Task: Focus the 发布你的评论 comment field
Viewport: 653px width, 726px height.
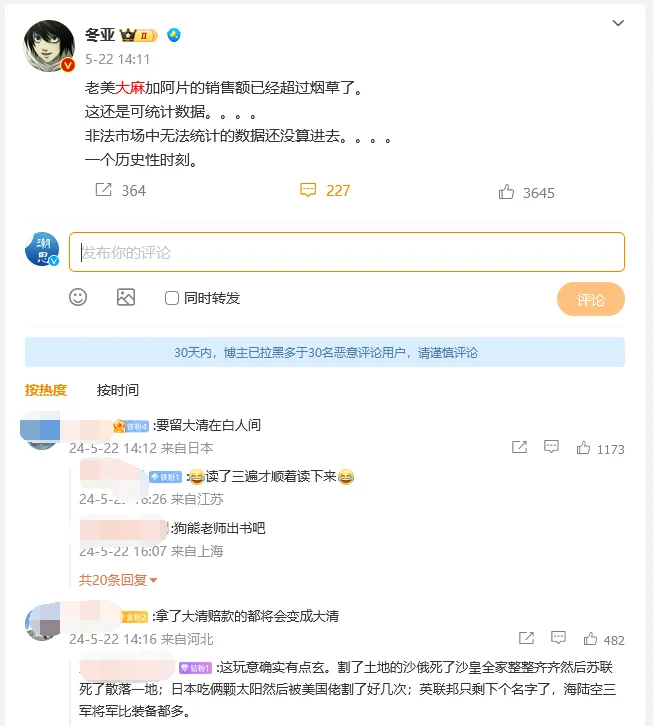Action: pos(346,252)
